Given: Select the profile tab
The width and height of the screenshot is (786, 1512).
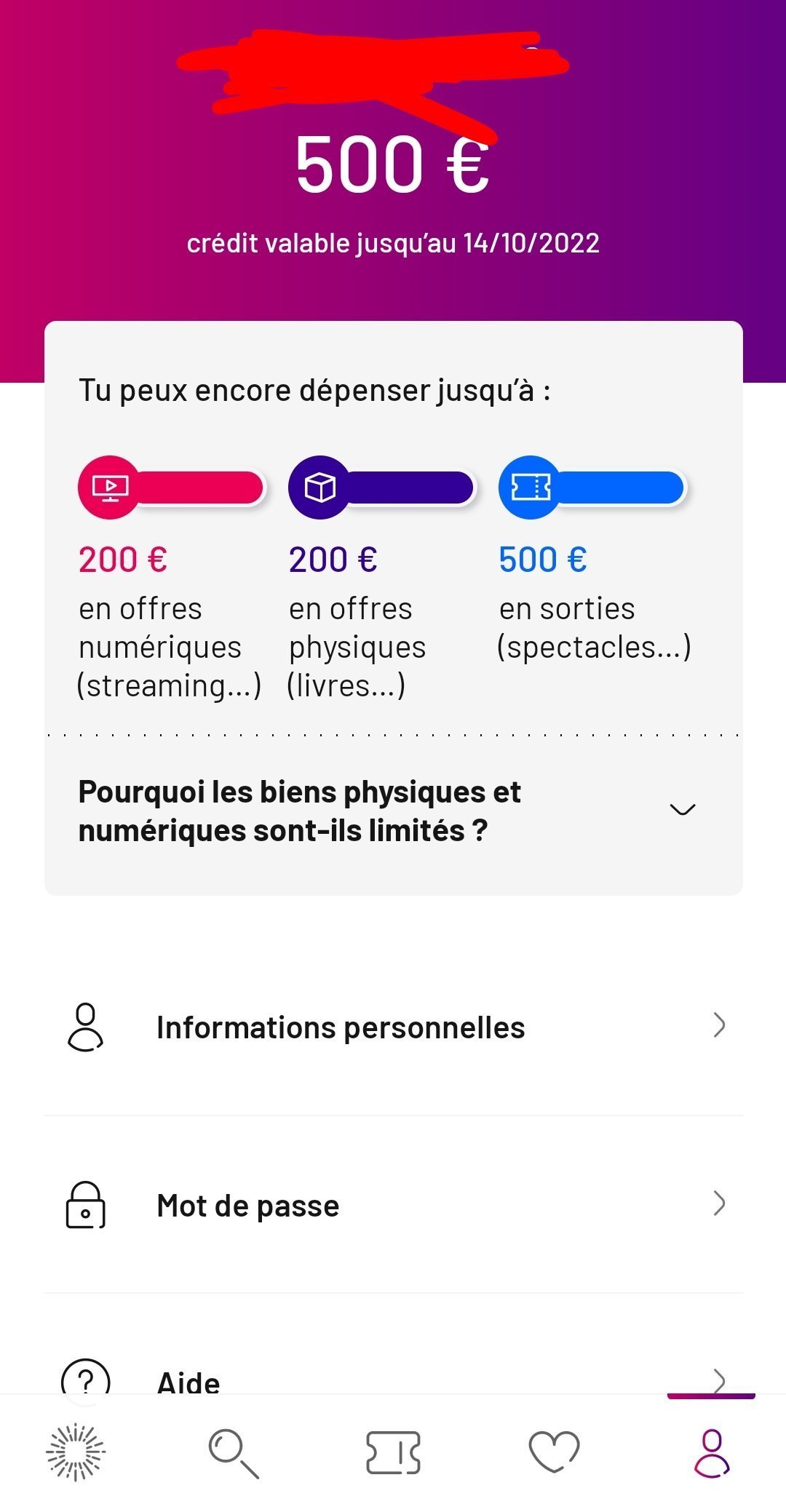Looking at the screenshot, I should pos(712,1453).
